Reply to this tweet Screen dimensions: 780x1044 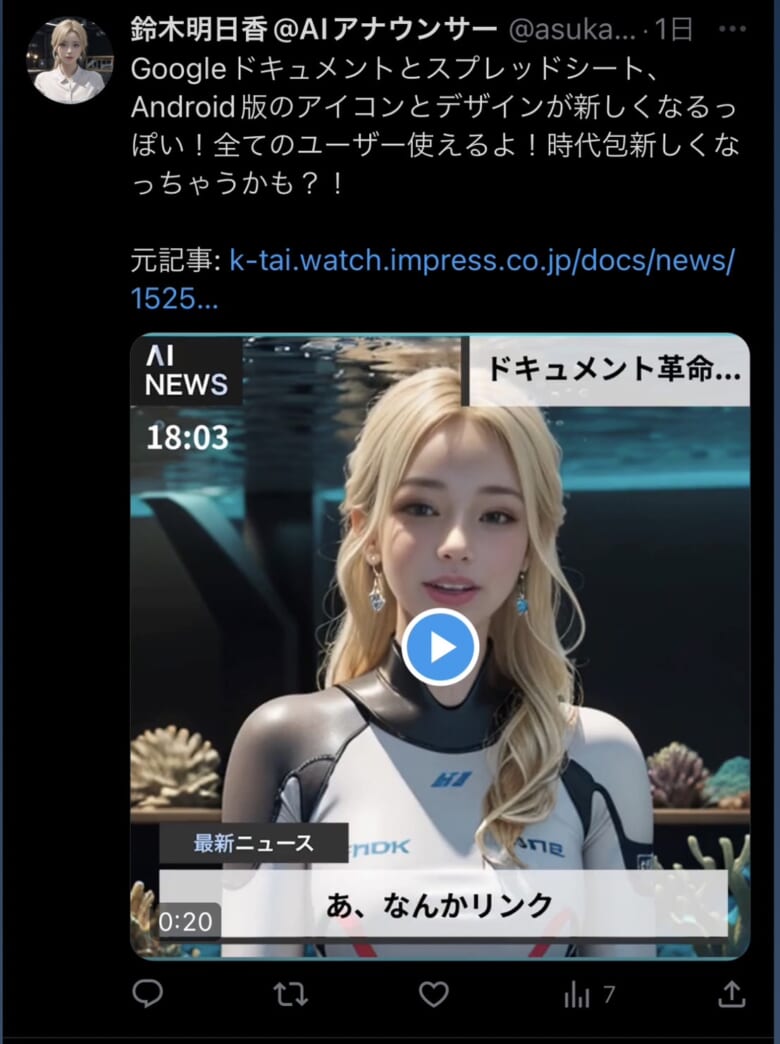[x=148, y=993]
